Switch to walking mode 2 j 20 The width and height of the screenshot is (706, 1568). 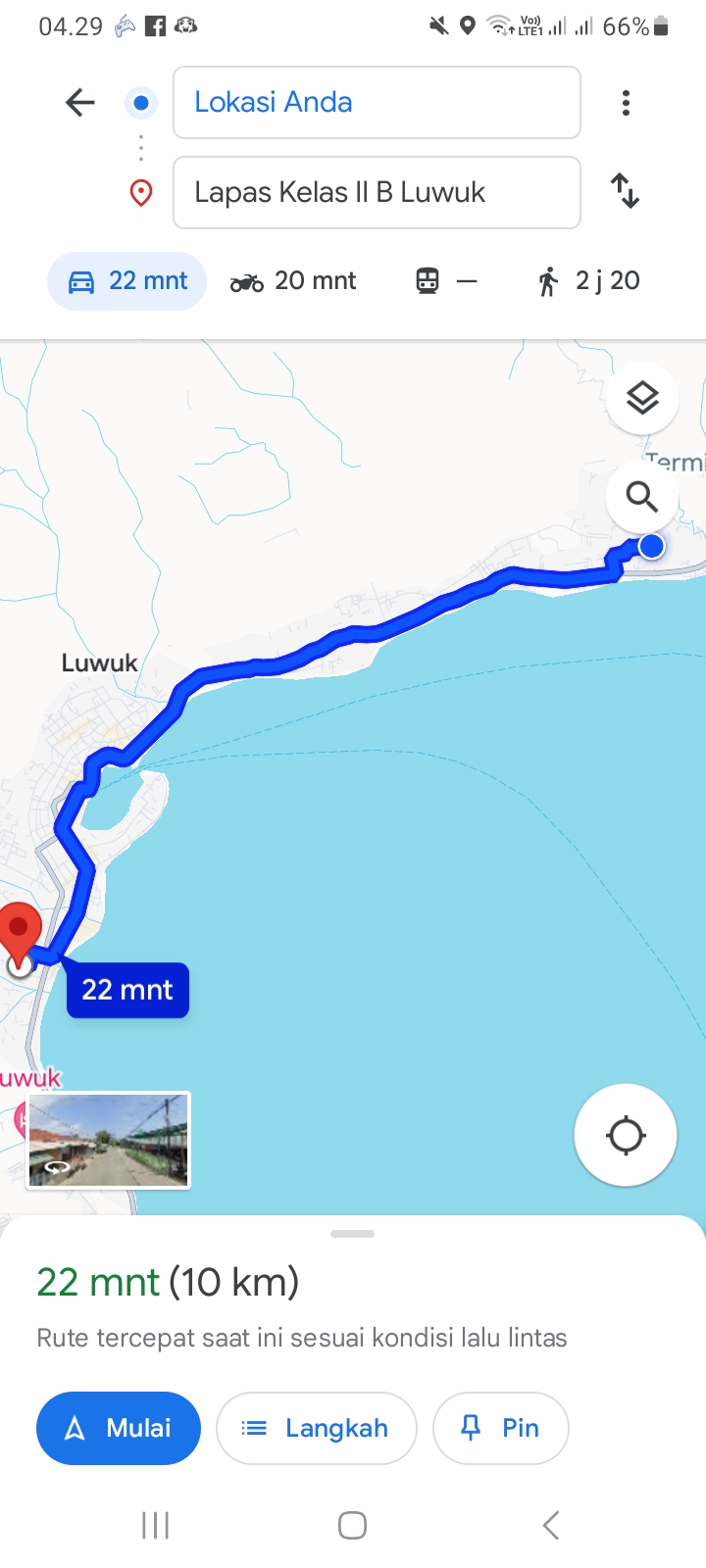tap(588, 281)
